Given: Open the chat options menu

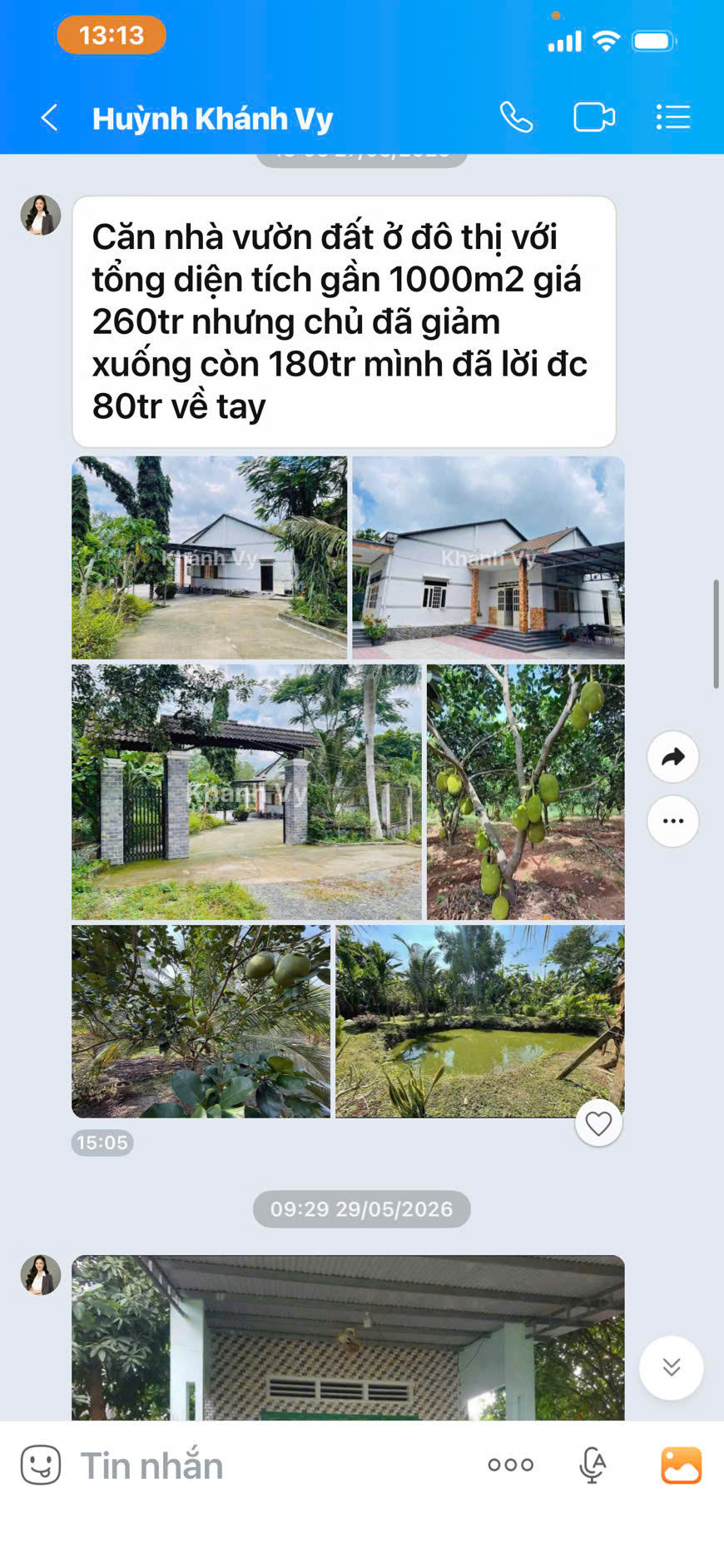Looking at the screenshot, I should point(672,117).
